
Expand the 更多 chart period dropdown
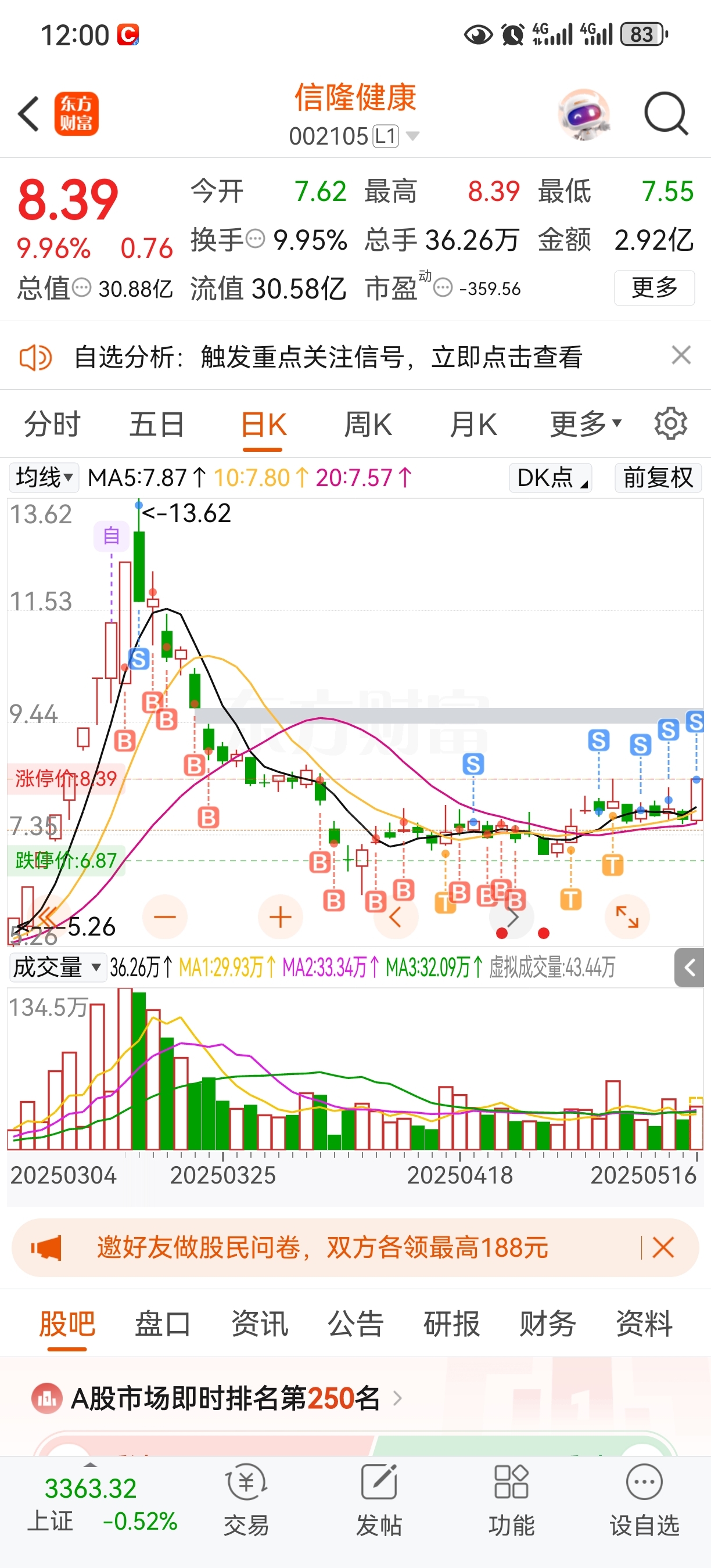586,424
